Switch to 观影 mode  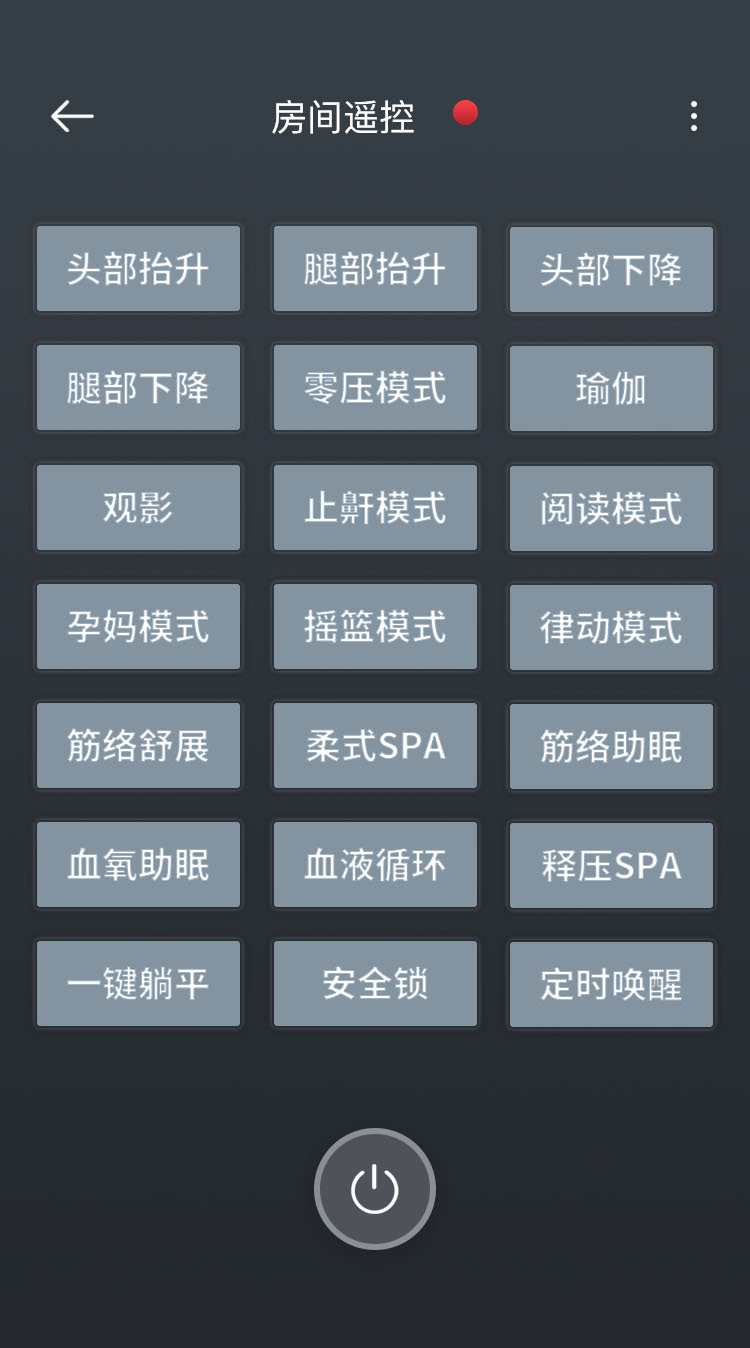[138, 507]
